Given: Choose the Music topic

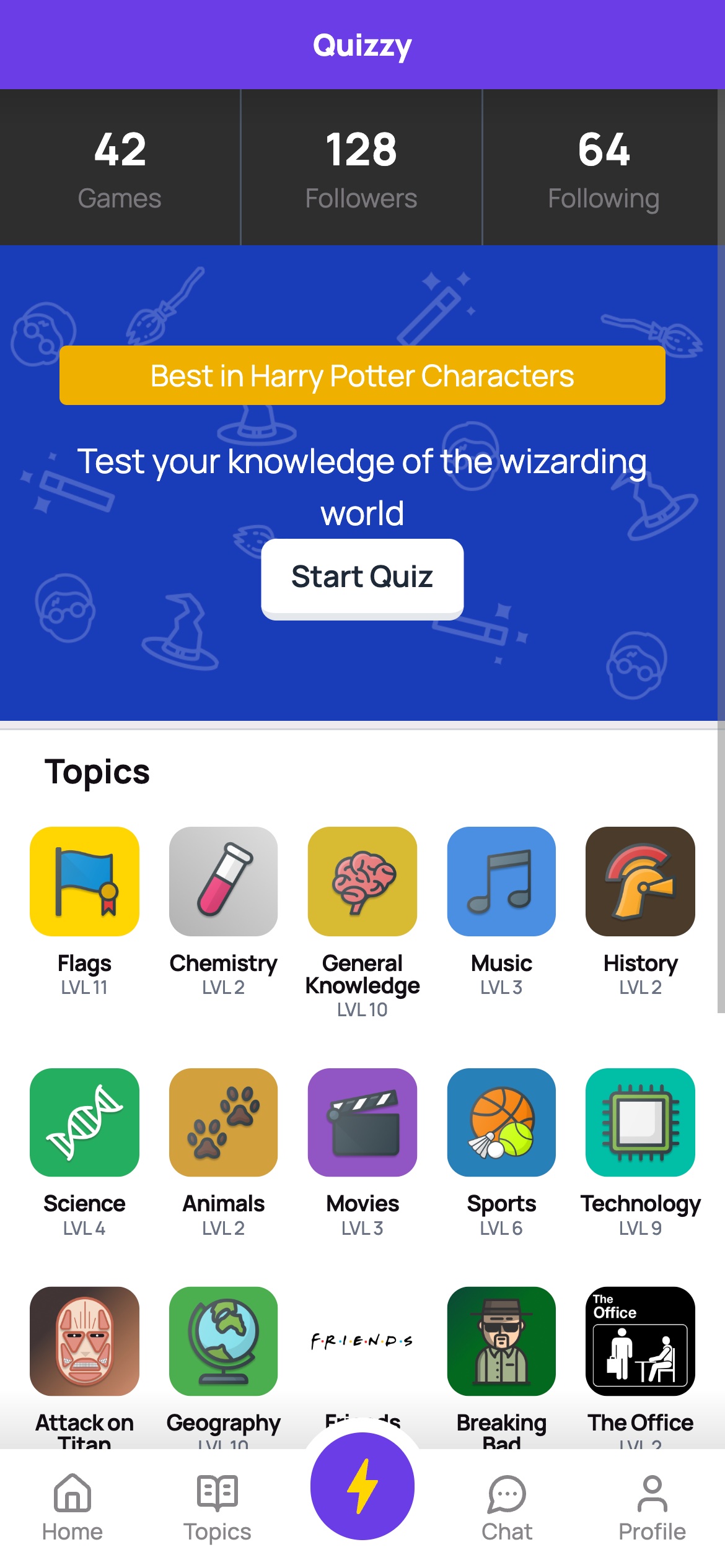Looking at the screenshot, I should point(501,881).
